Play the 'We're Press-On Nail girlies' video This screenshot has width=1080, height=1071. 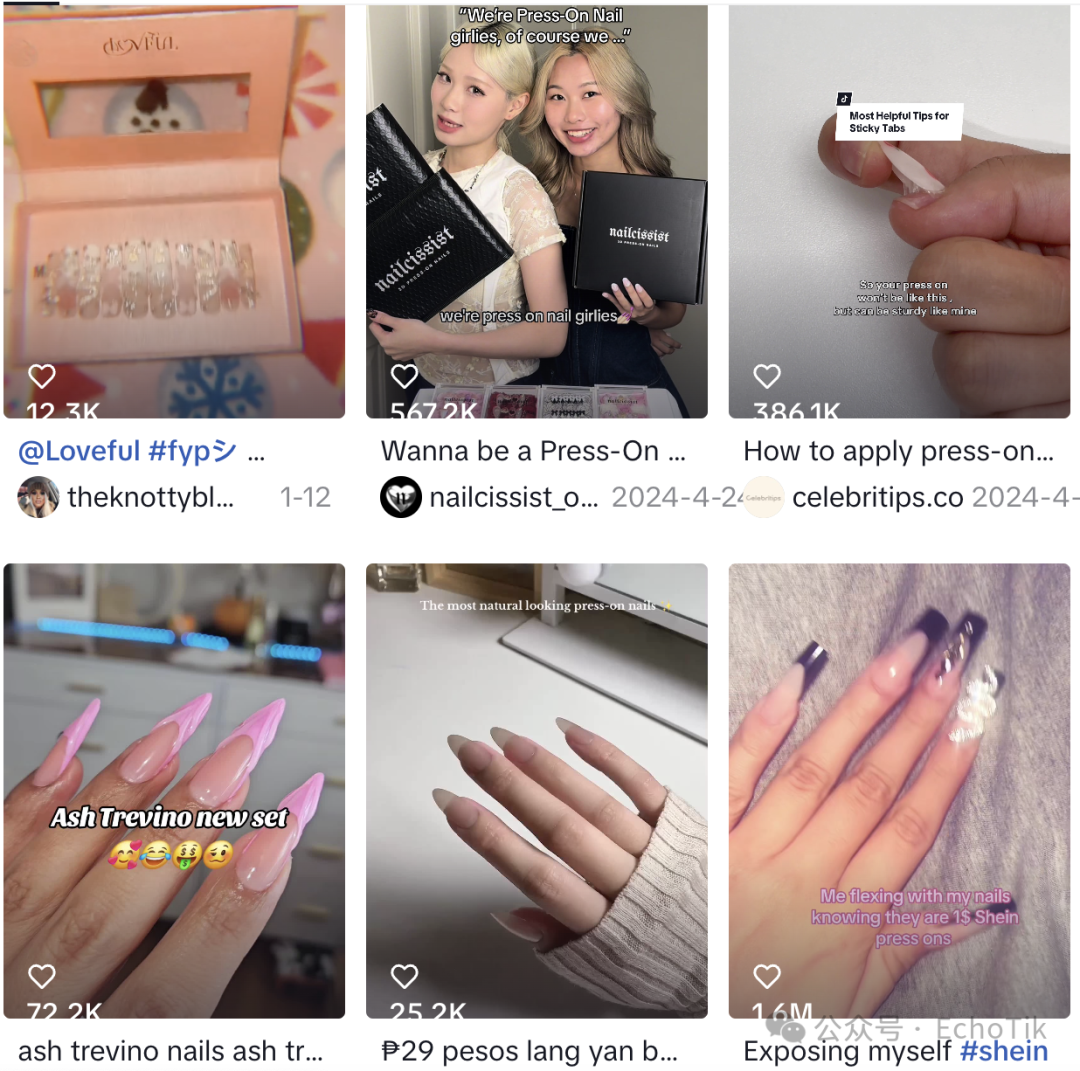pos(536,210)
